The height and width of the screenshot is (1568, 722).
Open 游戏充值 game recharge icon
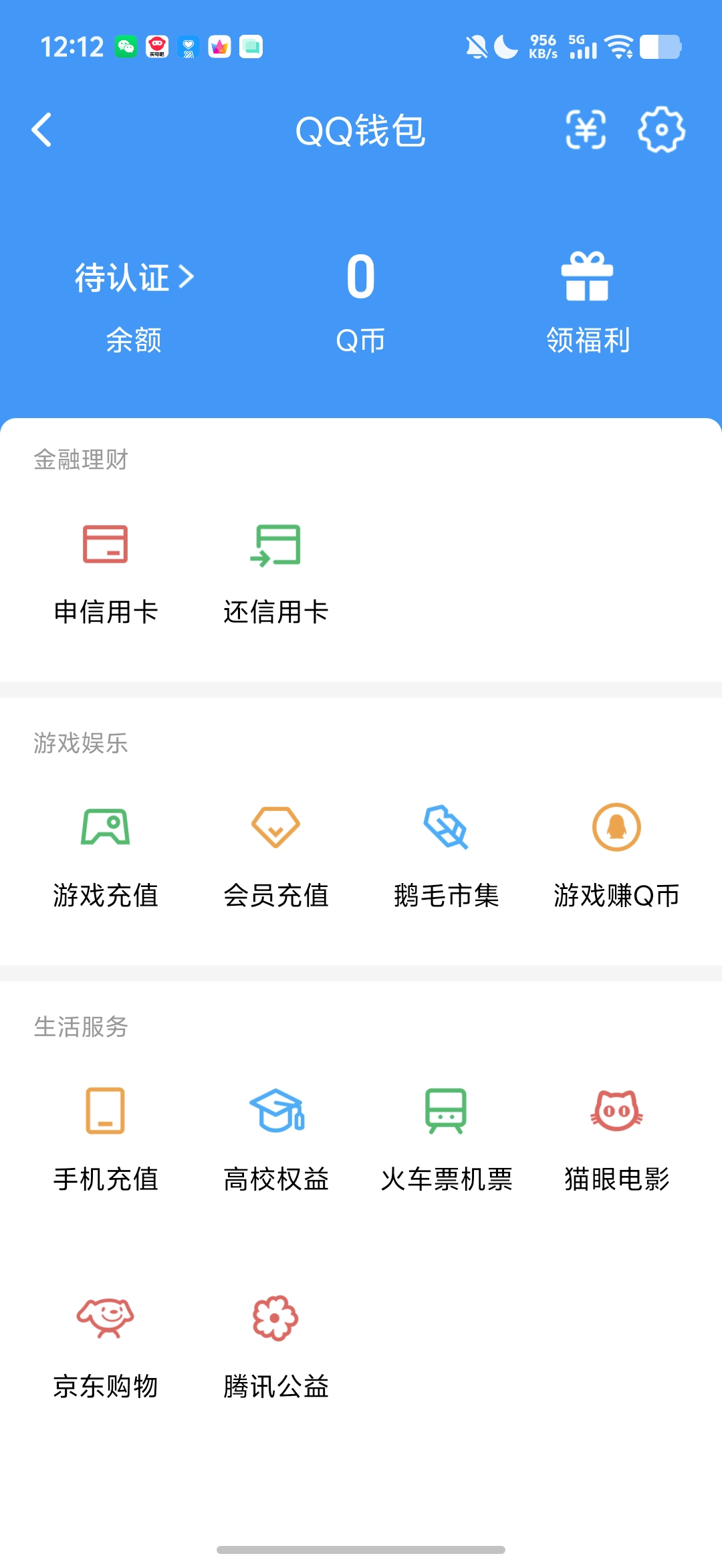tap(106, 827)
